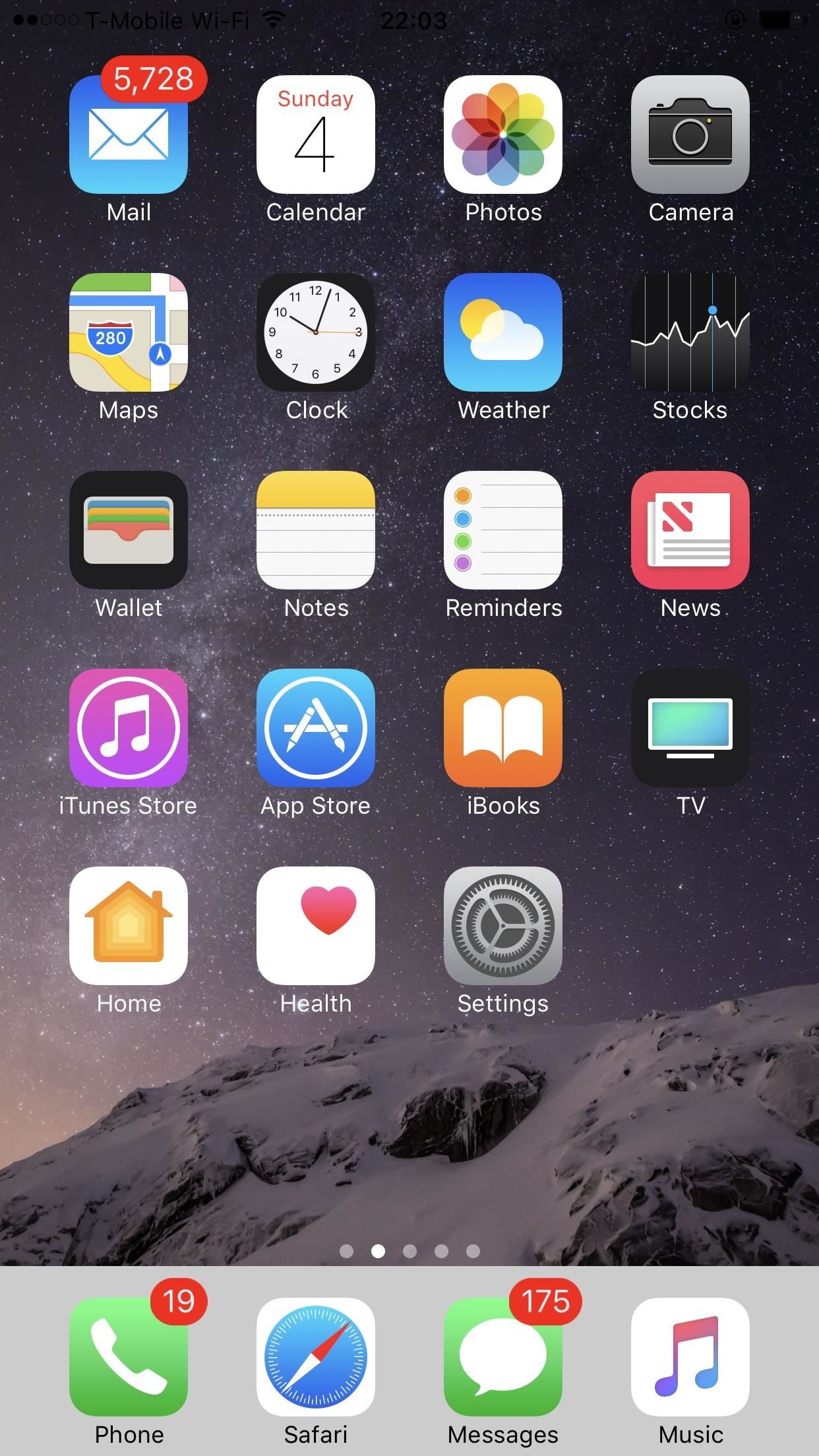
Task: Open iBooks to read
Action: [x=502, y=730]
